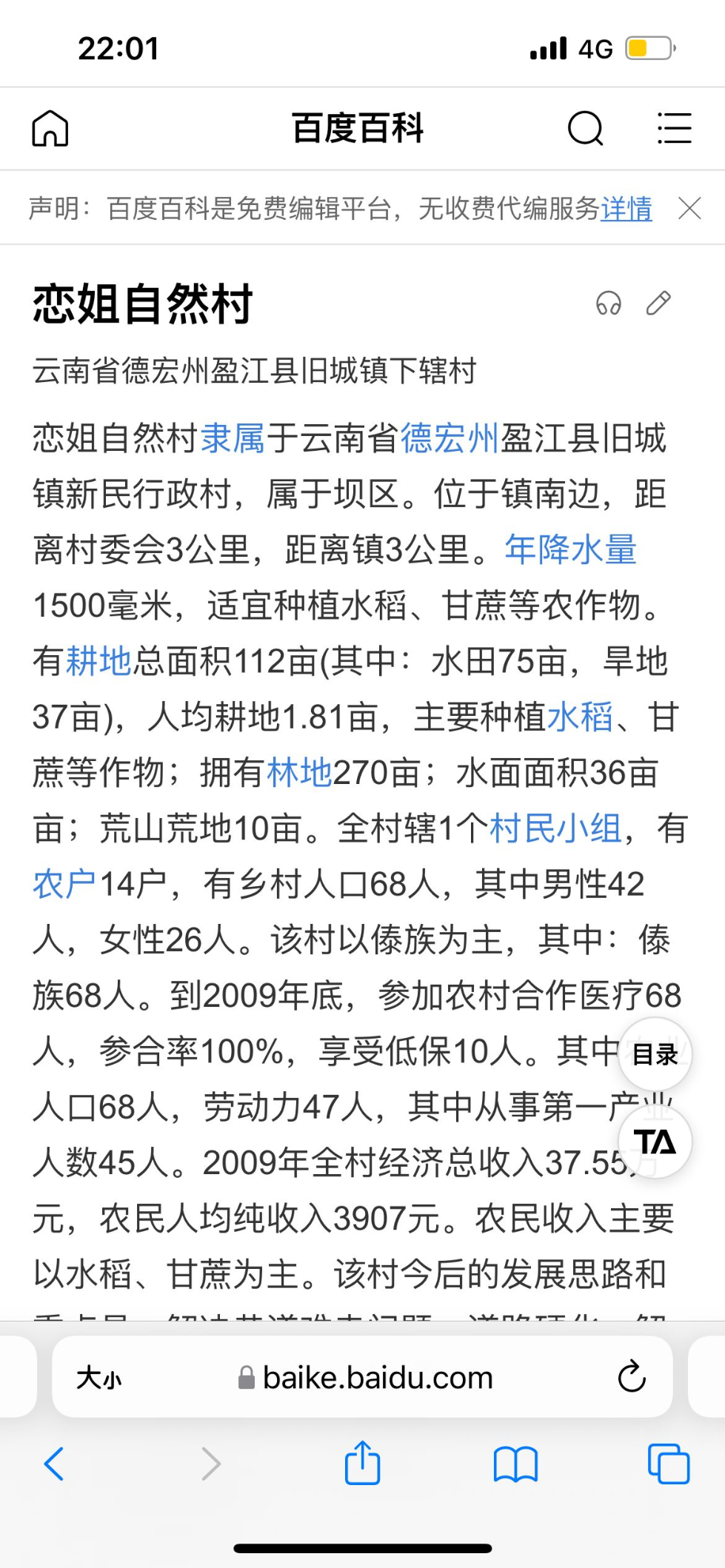The height and width of the screenshot is (1568, 725).
Task: Edit this entry with the pencil icon
Action: (658, 304)
